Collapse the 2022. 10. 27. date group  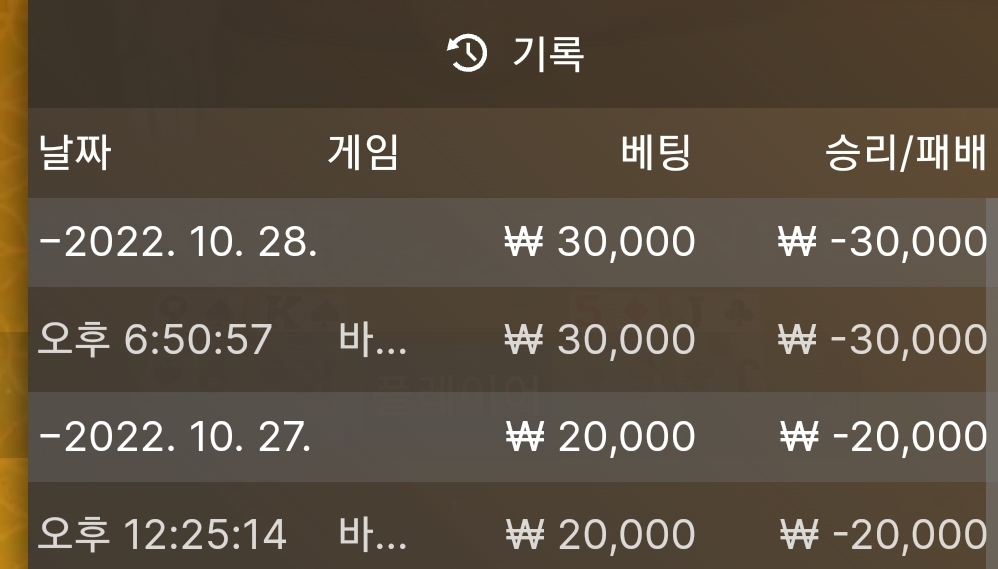point(173,437)
